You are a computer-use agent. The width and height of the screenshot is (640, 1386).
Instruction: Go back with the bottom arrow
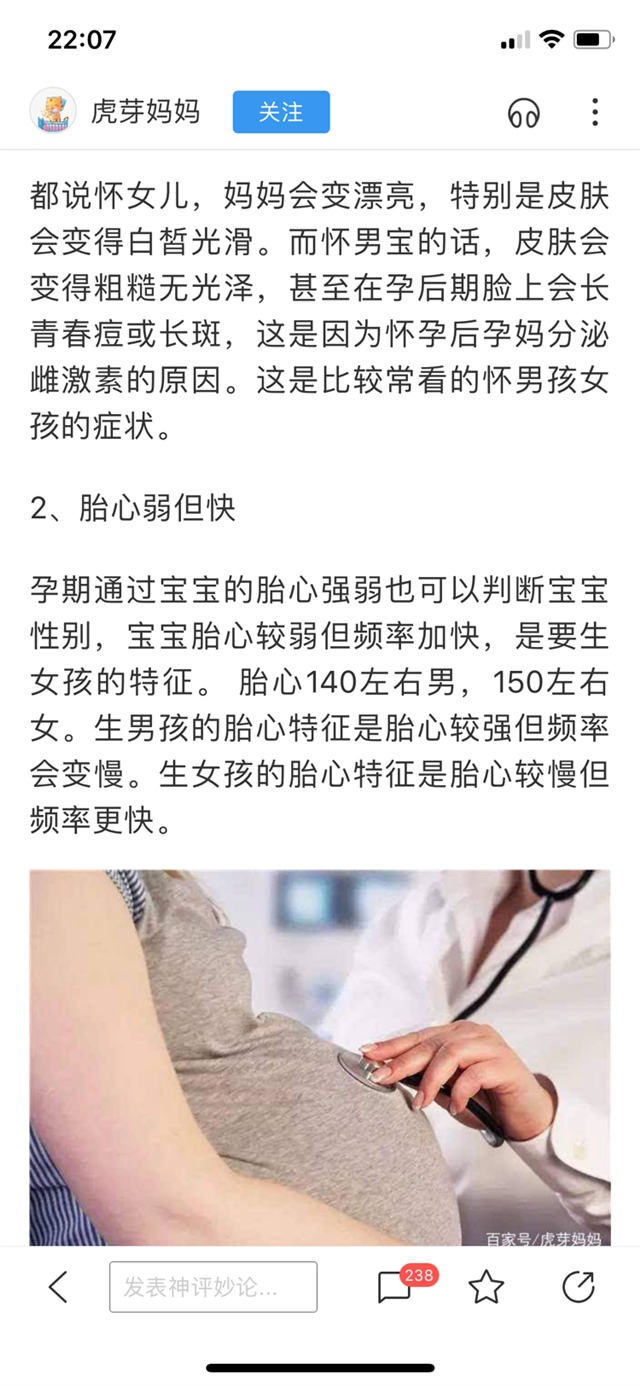coord(59,1287)
